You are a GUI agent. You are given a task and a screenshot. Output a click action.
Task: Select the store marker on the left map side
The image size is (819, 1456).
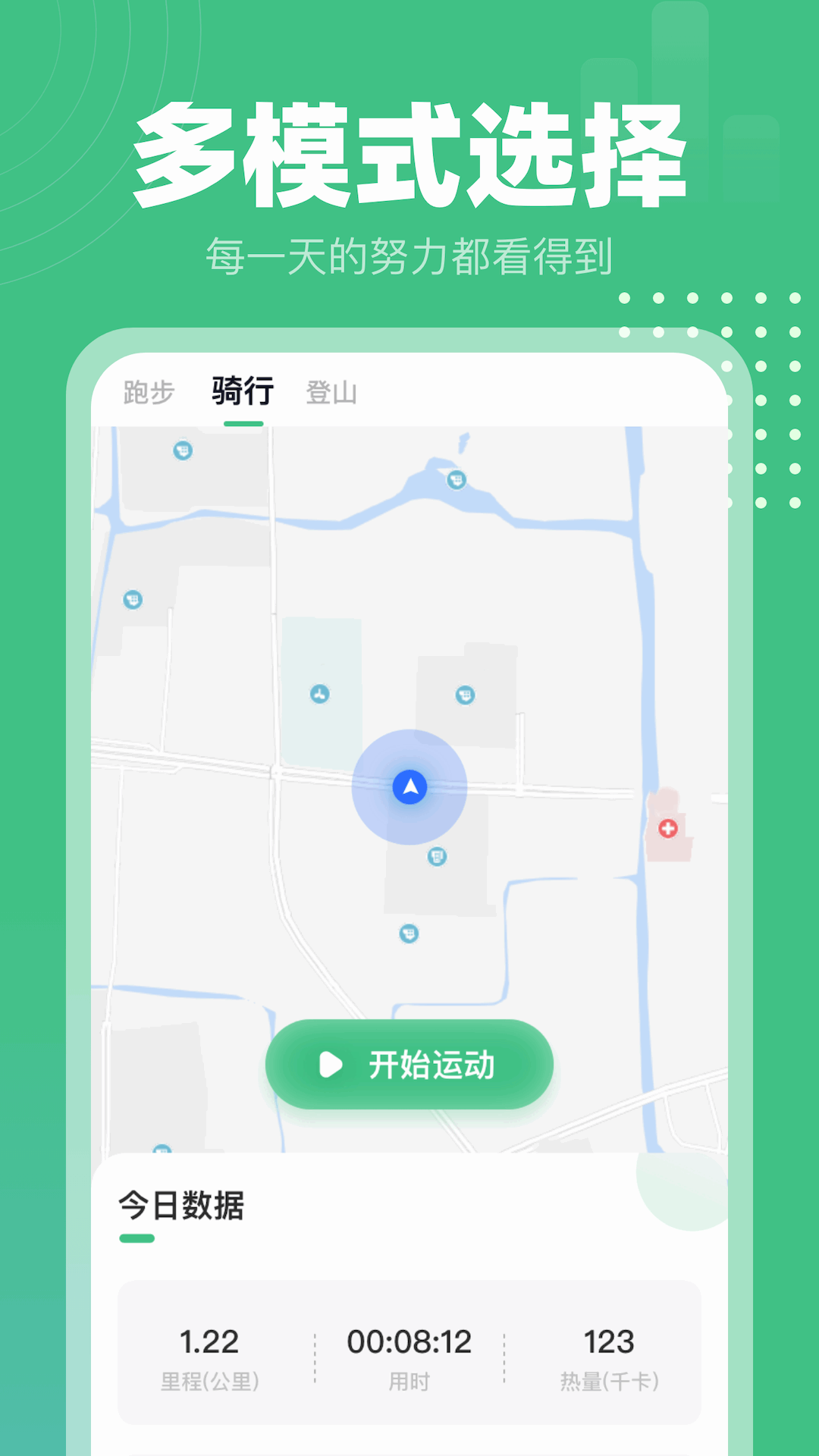[130, 599]
